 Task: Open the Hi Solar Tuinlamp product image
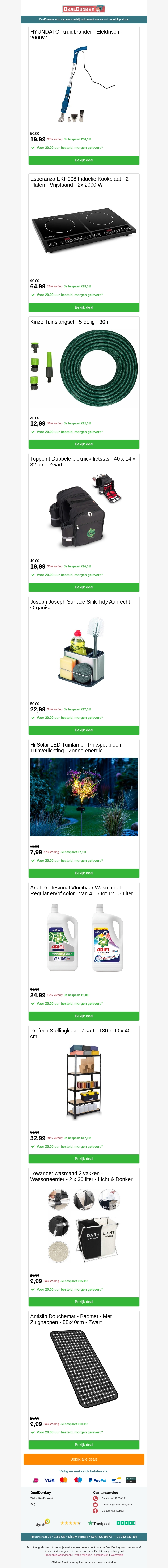[84, 797]
